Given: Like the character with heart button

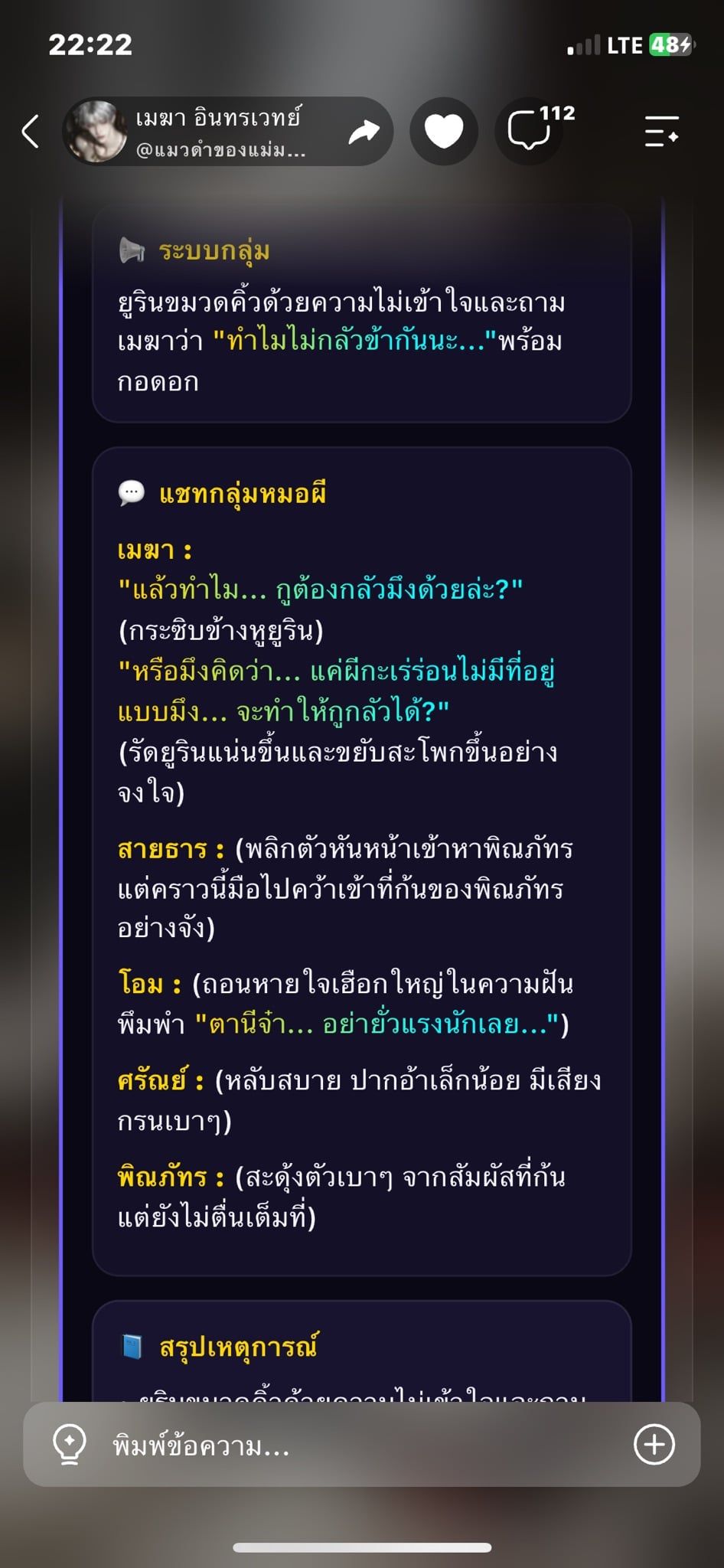Looking at the screenshot, I should pyautogui.click(x=444, y=132).
